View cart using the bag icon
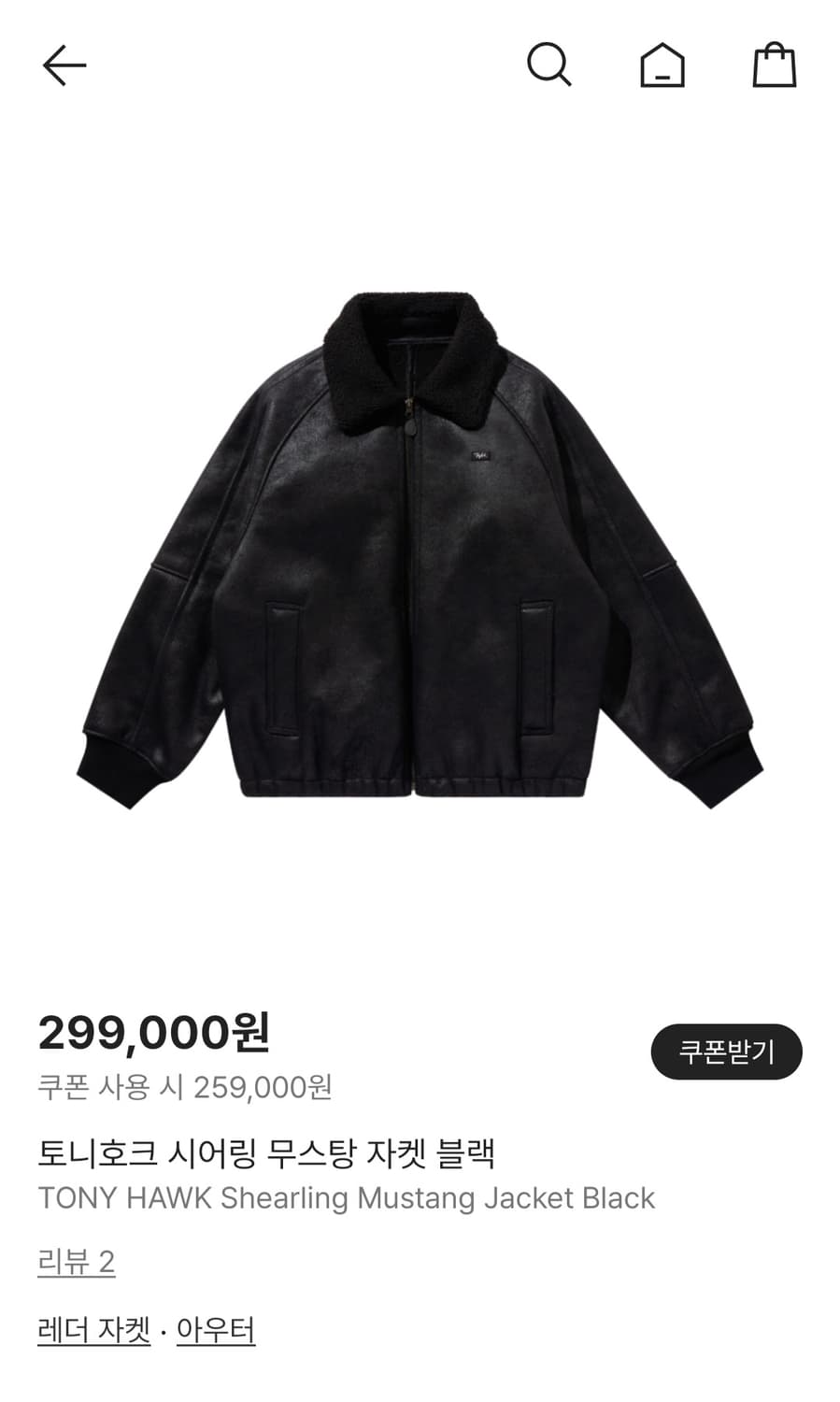 pos(773,65)
